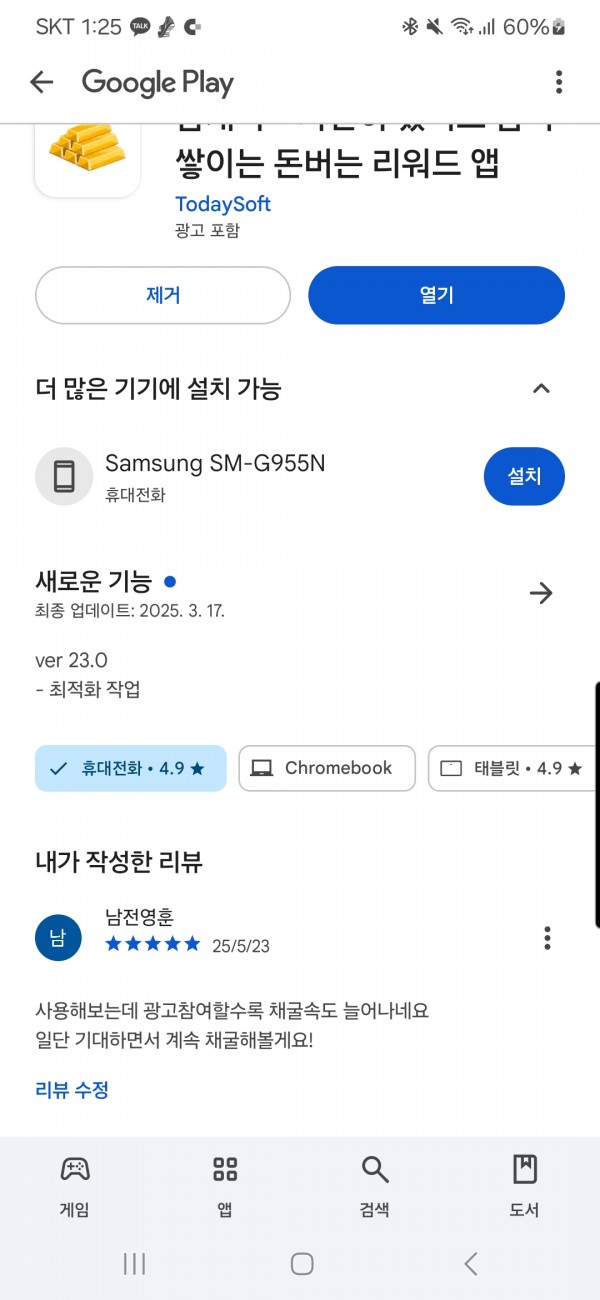
Task: Open the overflow menu in the app bar
Action: click(x=558, y=82)
